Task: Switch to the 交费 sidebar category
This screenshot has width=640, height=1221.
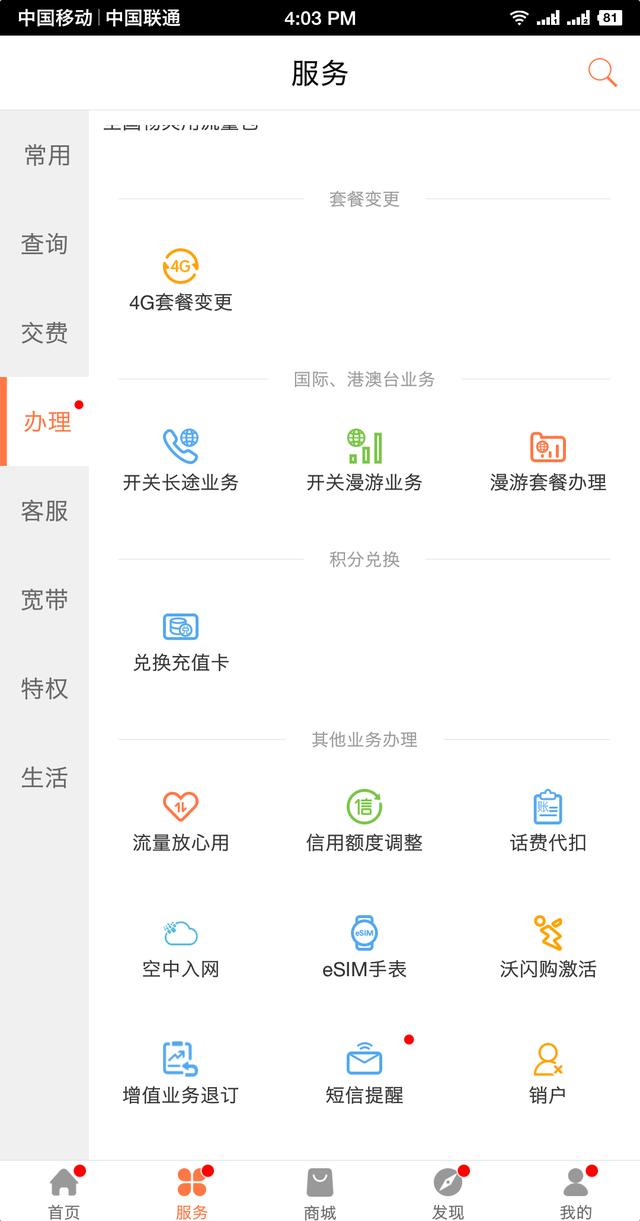Action: tap(44, 333)
